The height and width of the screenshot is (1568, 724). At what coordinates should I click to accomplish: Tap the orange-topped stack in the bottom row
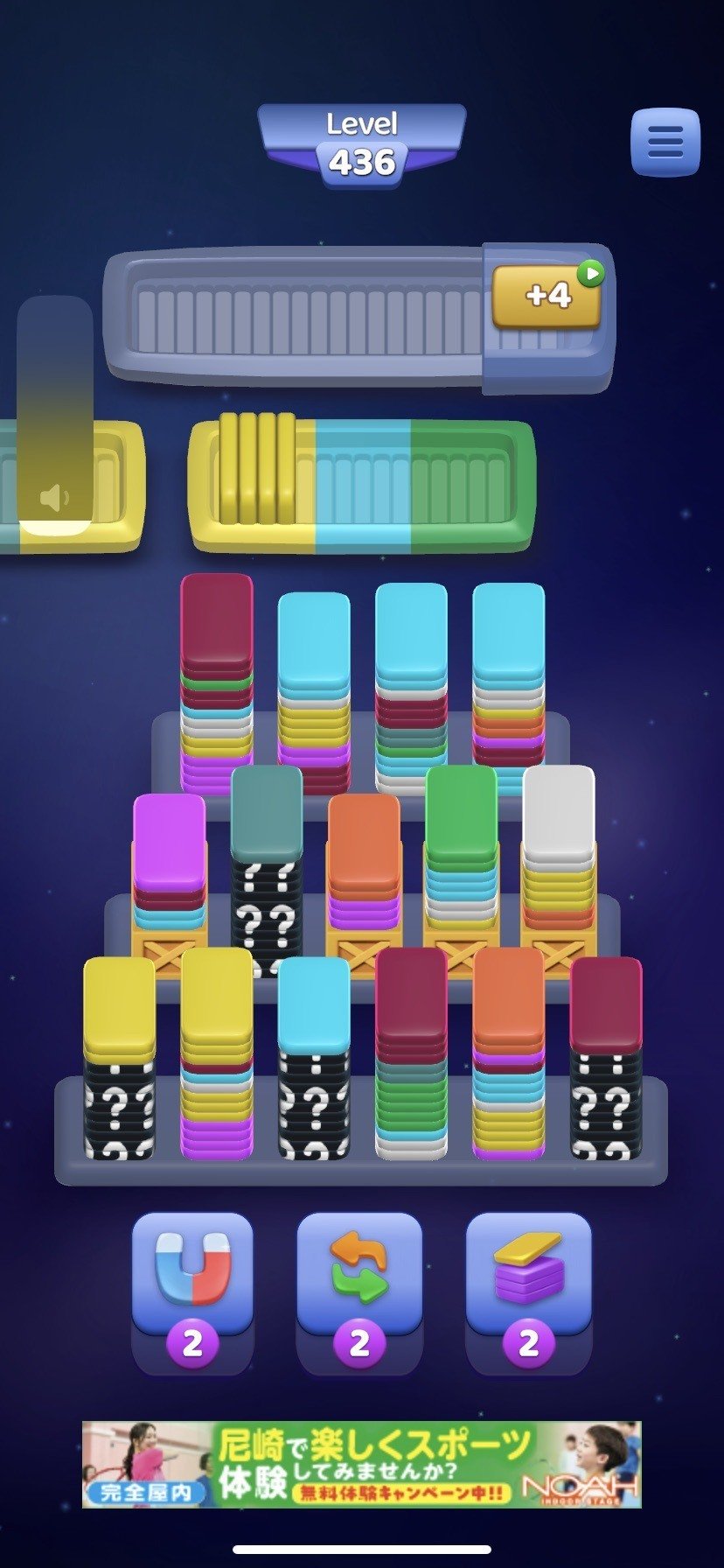point(509,1053)
